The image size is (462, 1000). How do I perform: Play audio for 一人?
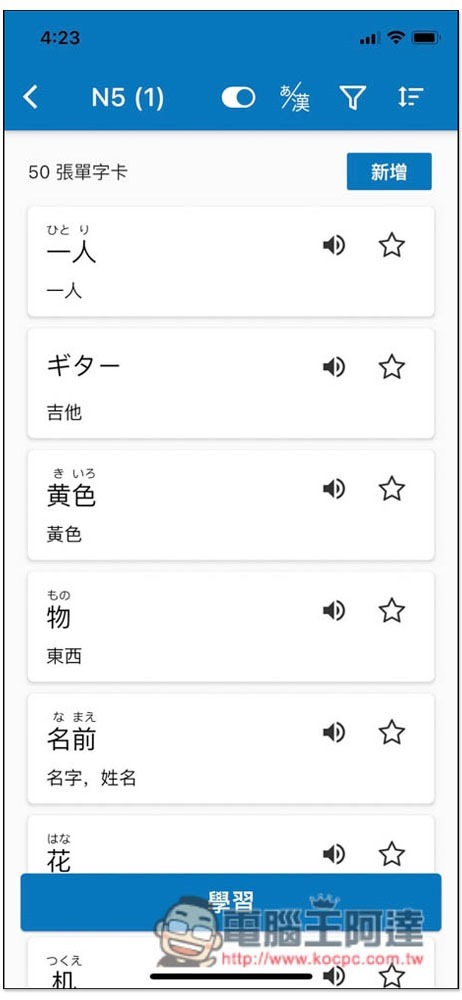click(334, 245)
